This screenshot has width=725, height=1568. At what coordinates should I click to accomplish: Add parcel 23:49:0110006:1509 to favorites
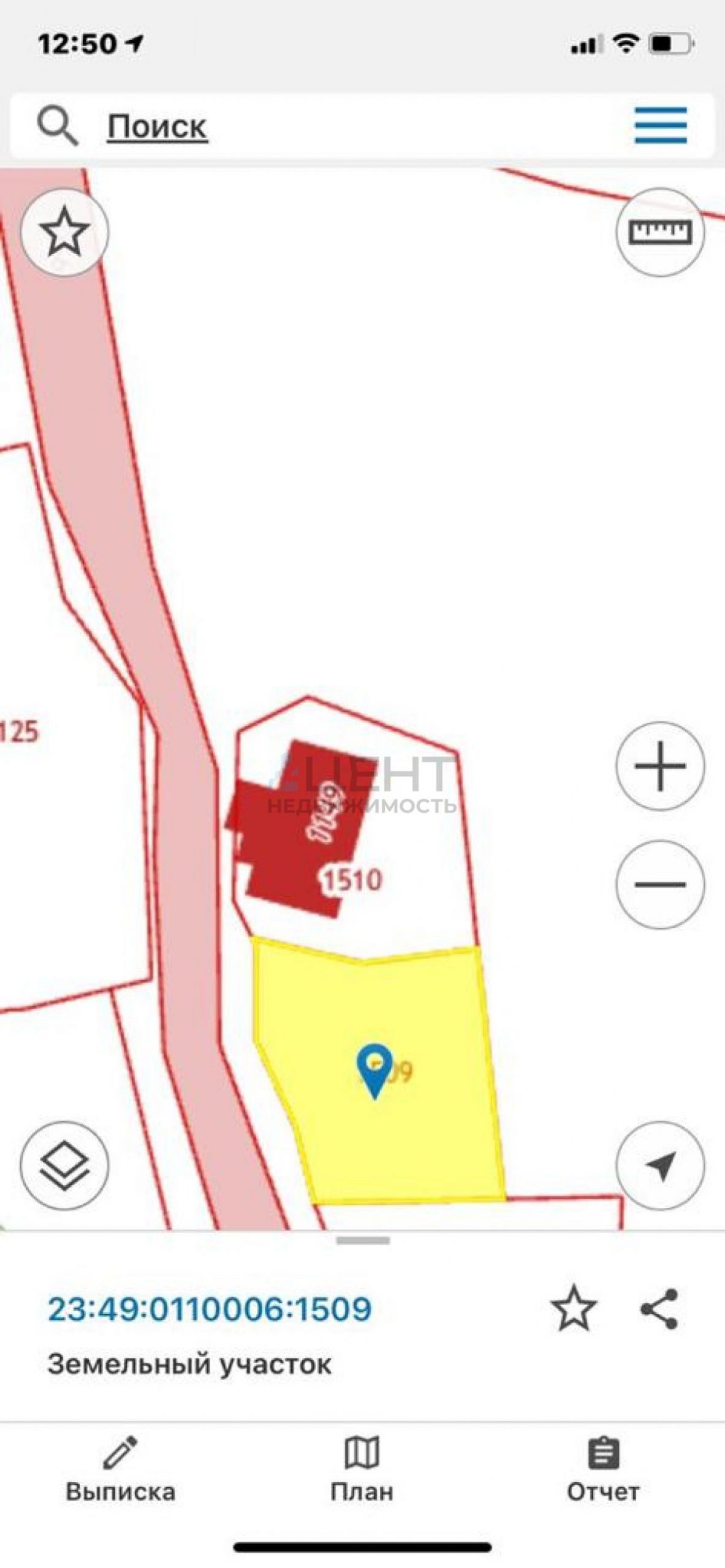(x=574, y=1309)
